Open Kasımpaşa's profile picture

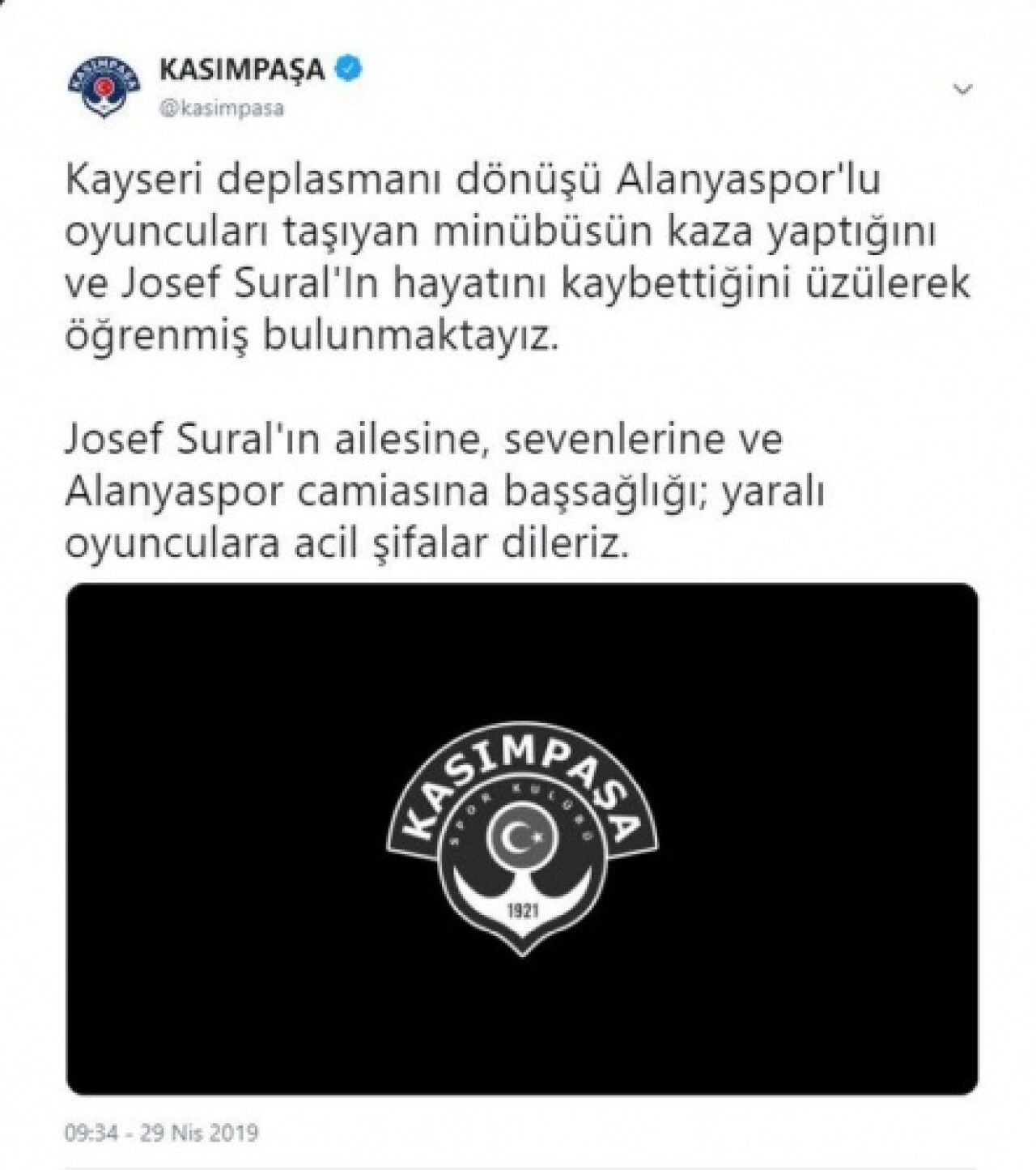pos(104,87)
